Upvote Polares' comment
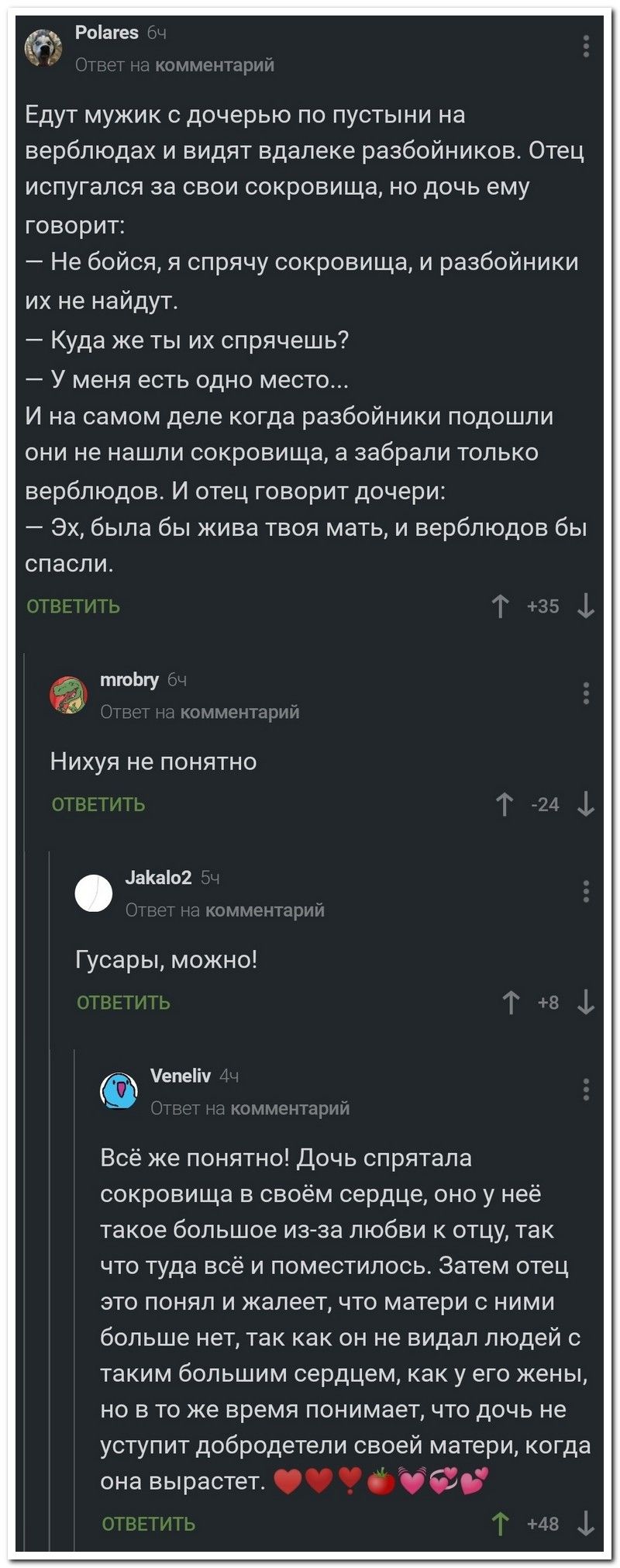 pos(501,606)
